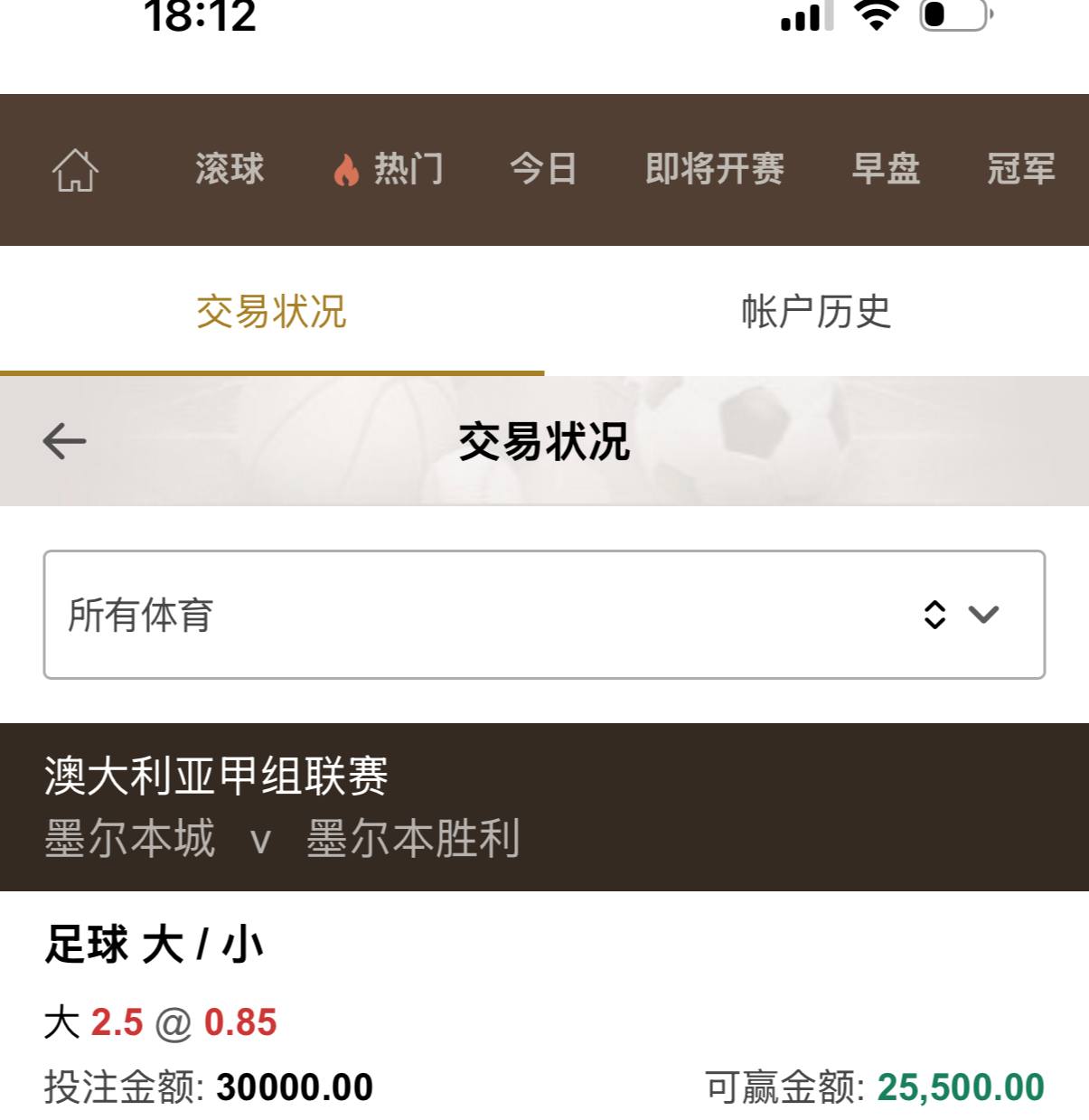The image size is (1089, 1120).
Task: Select the 交易状况 tab
Action: click(x=271, y=312)
